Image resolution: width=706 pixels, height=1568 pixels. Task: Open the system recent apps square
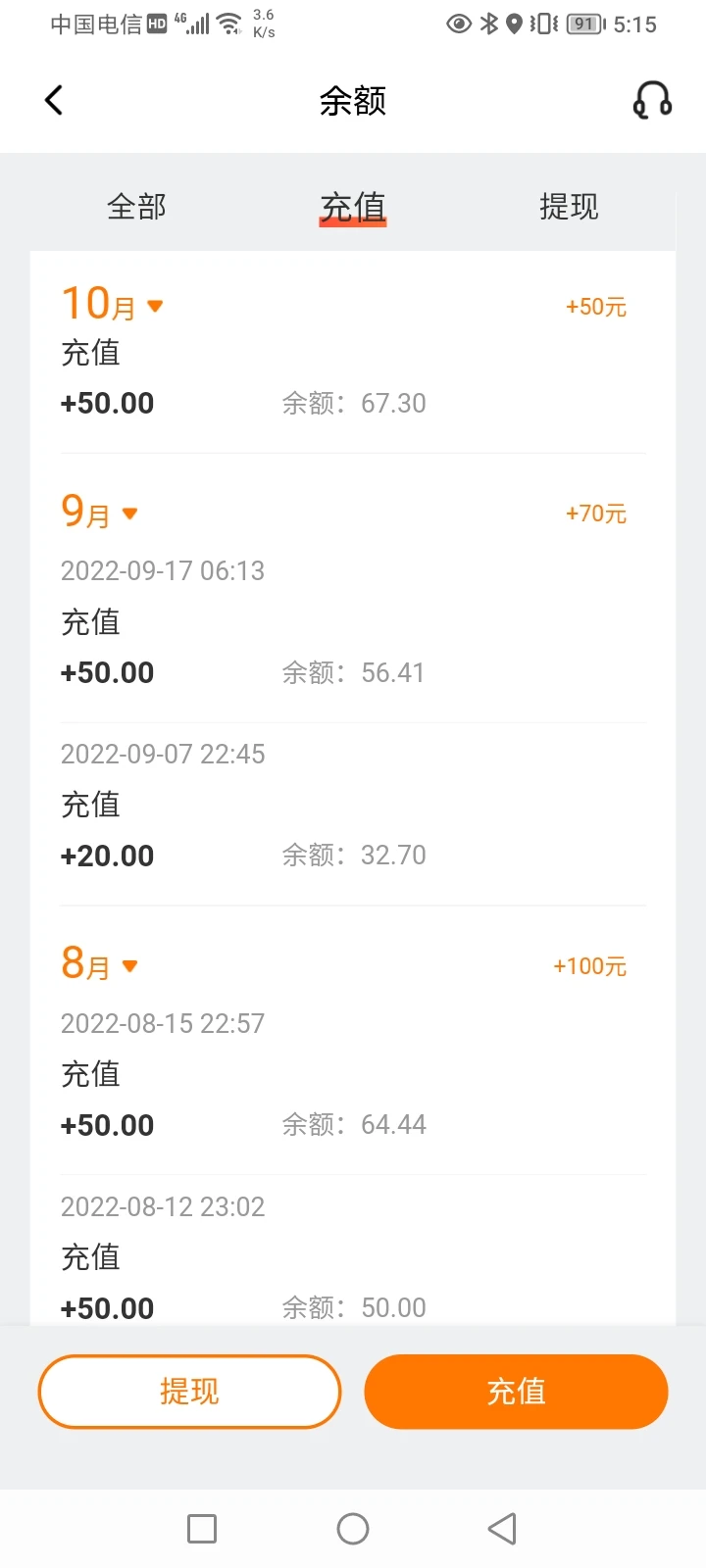[x=202, y=1529]
